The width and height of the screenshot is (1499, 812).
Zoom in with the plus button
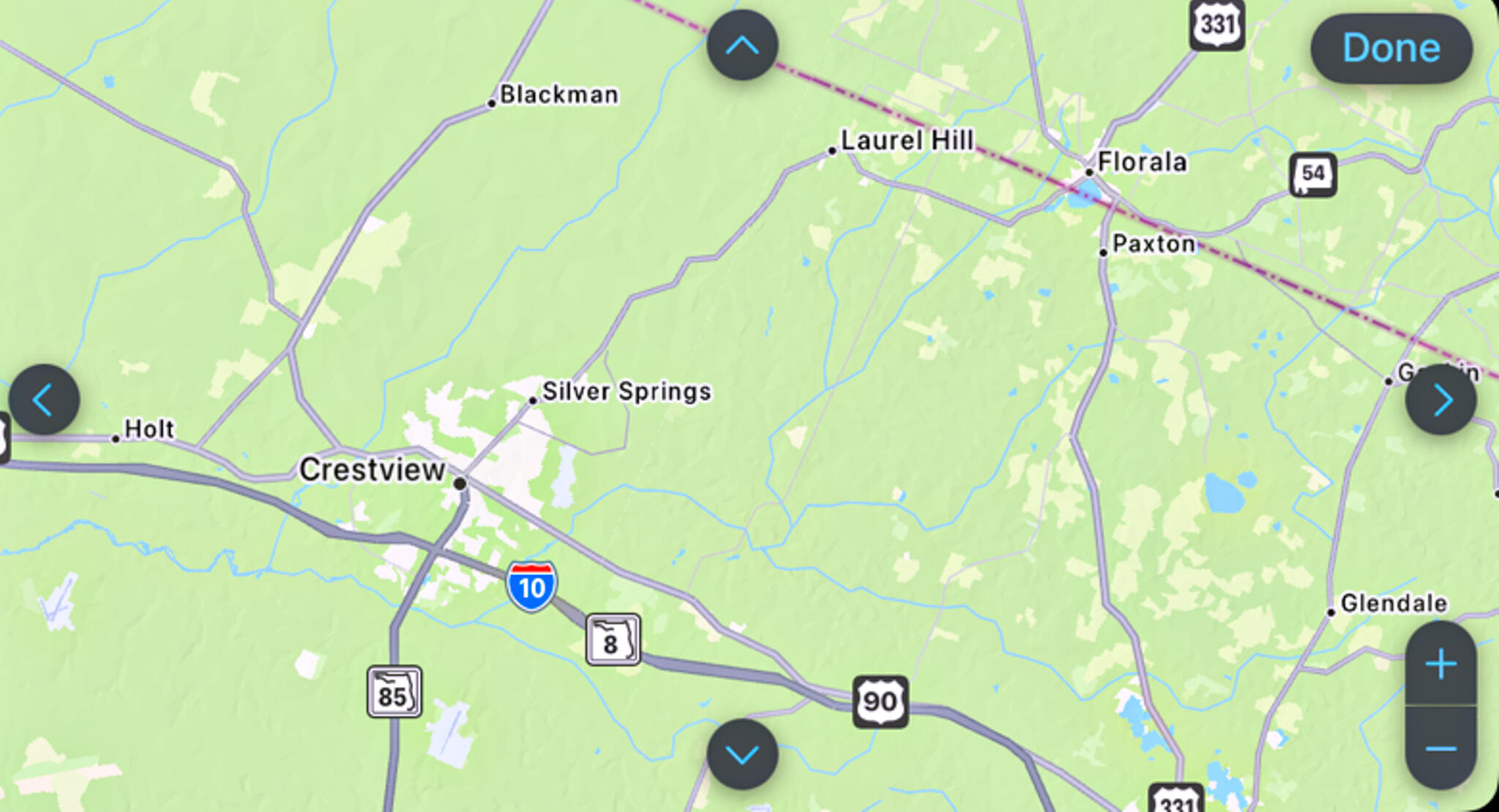pos(1440,664)
